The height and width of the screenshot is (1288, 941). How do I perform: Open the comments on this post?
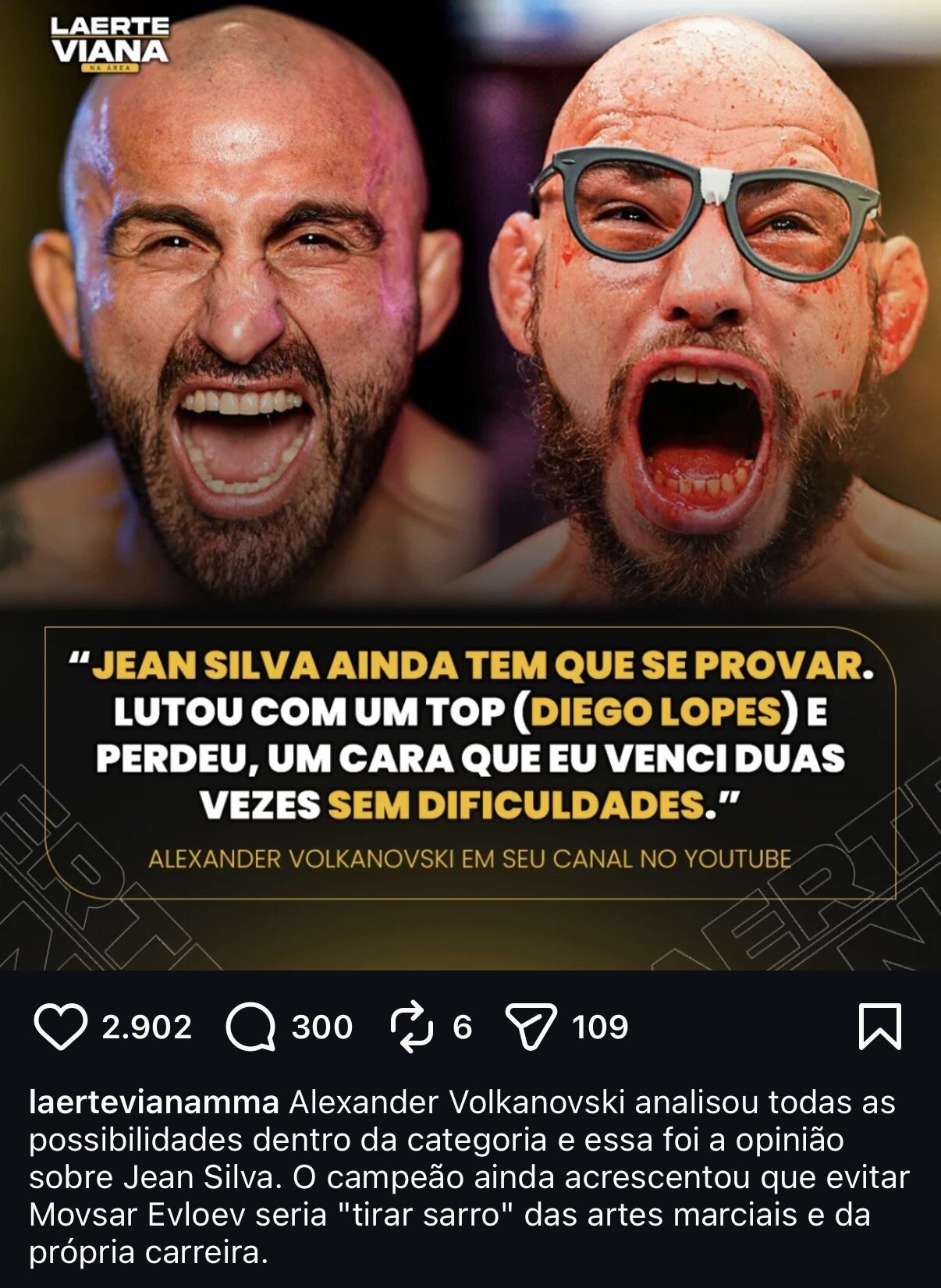pyautogui.click(x=250, y=1027)
